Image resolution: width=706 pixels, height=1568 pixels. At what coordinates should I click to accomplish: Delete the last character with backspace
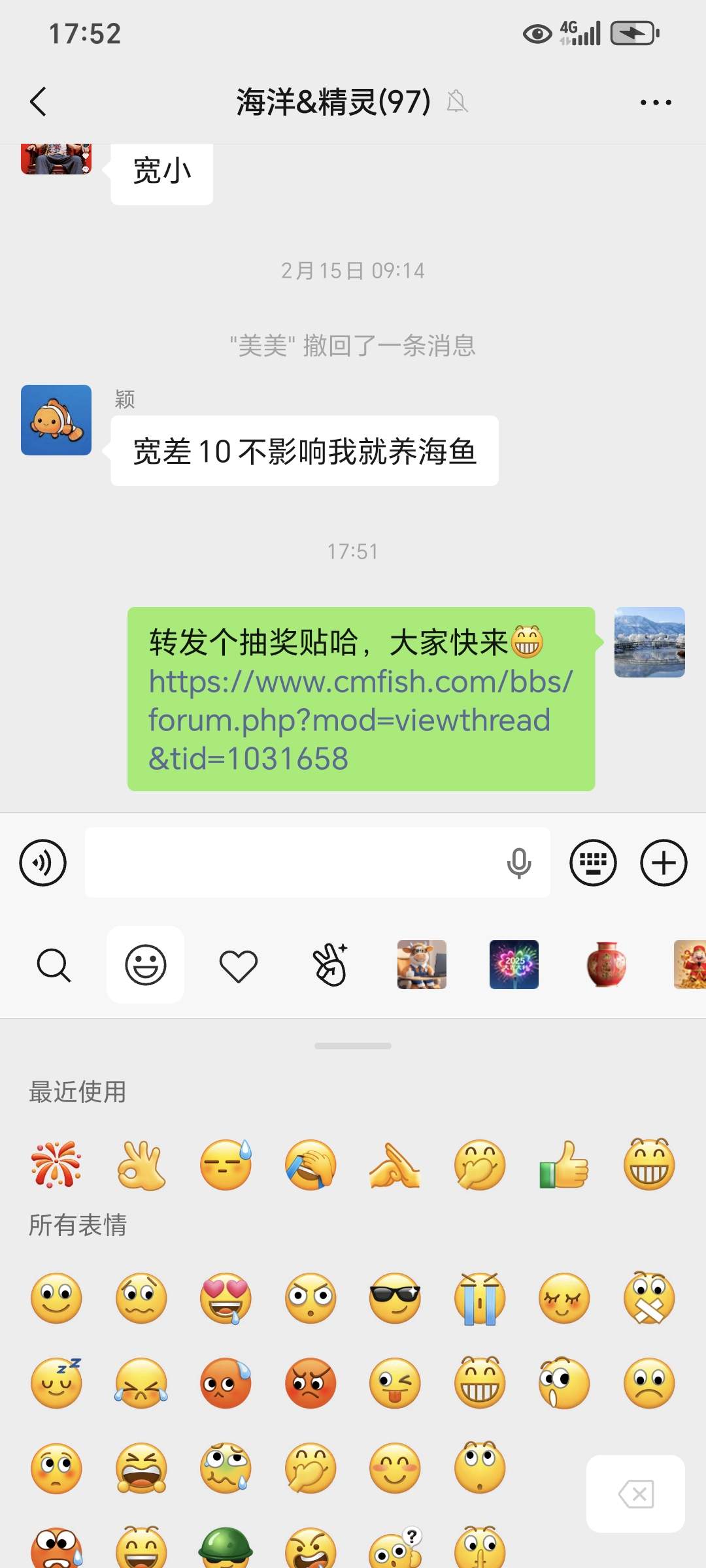[x=635, y=1494]
